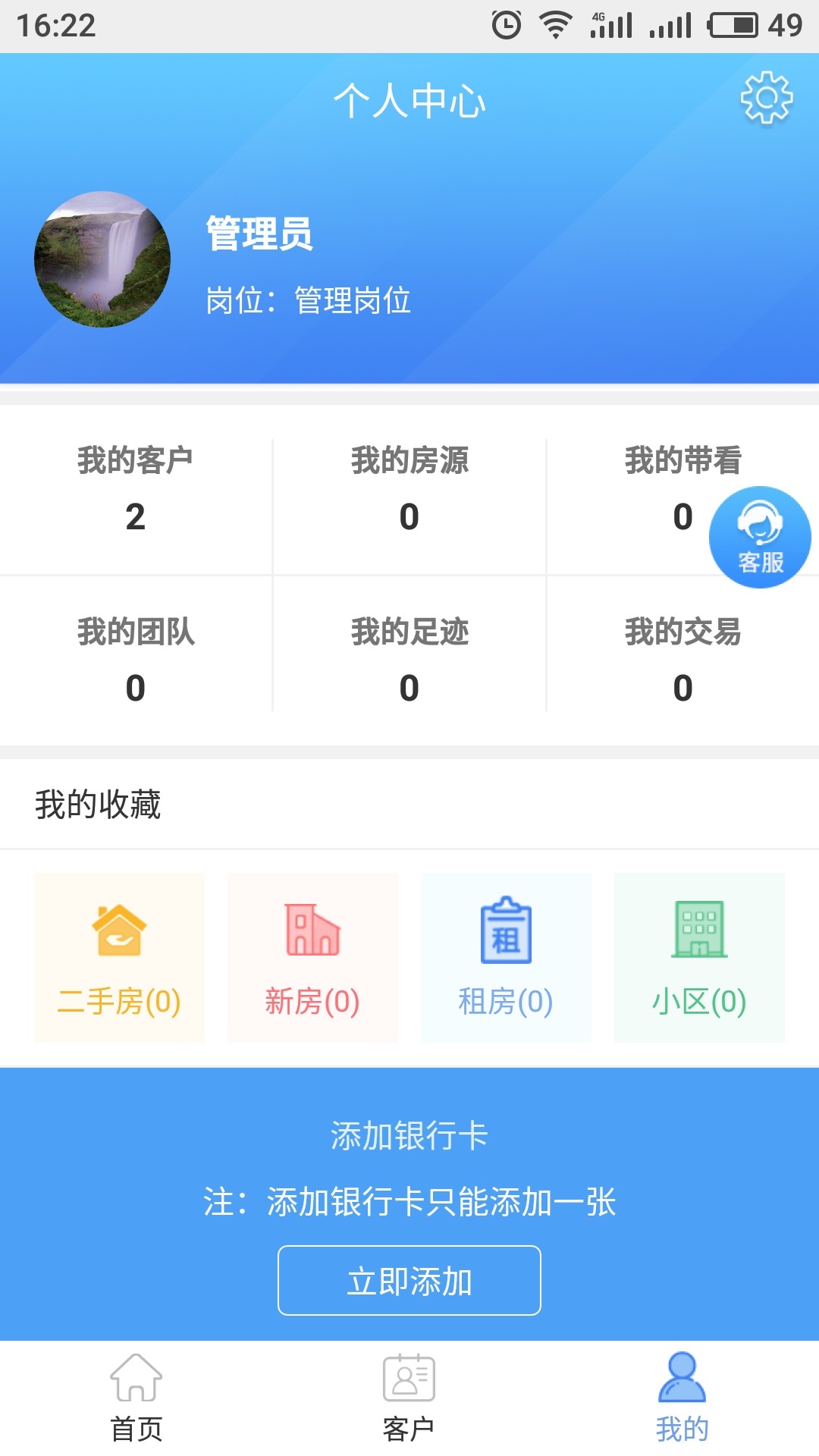Open the settings gear icon
819x1456 pixels.
pos(766,98)
